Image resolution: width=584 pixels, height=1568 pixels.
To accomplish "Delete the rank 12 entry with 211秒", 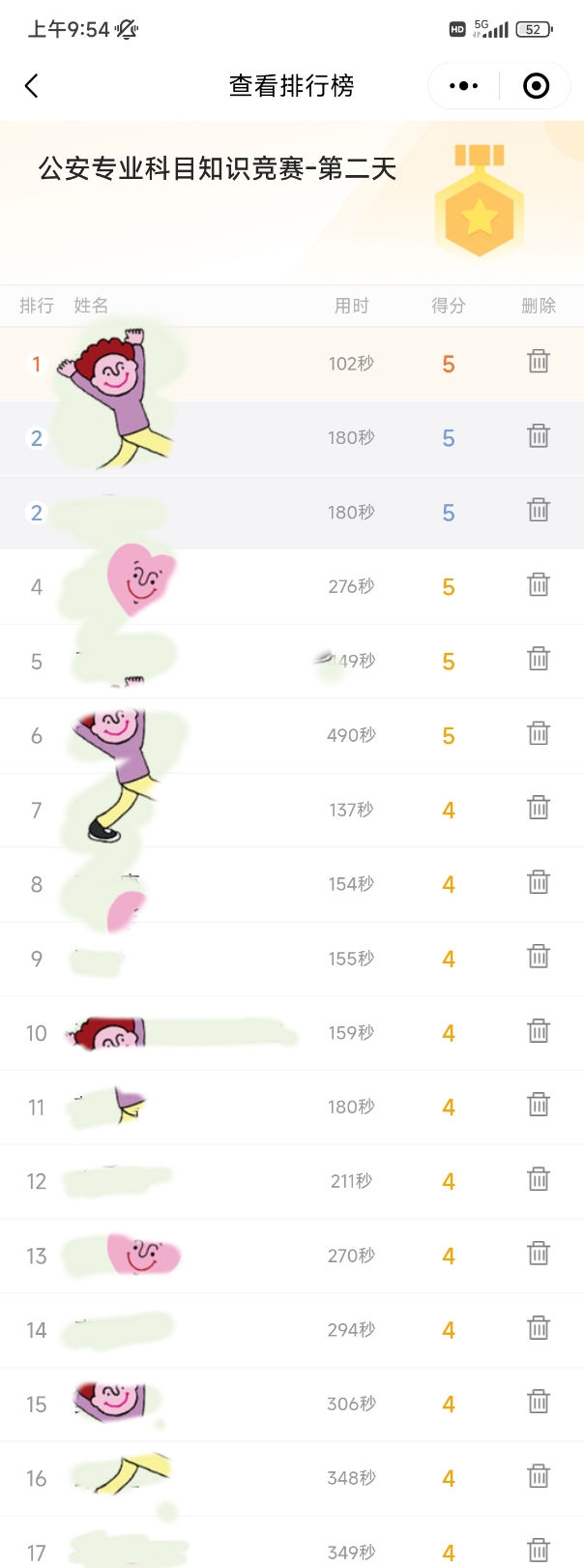I will click(539, 1179).
